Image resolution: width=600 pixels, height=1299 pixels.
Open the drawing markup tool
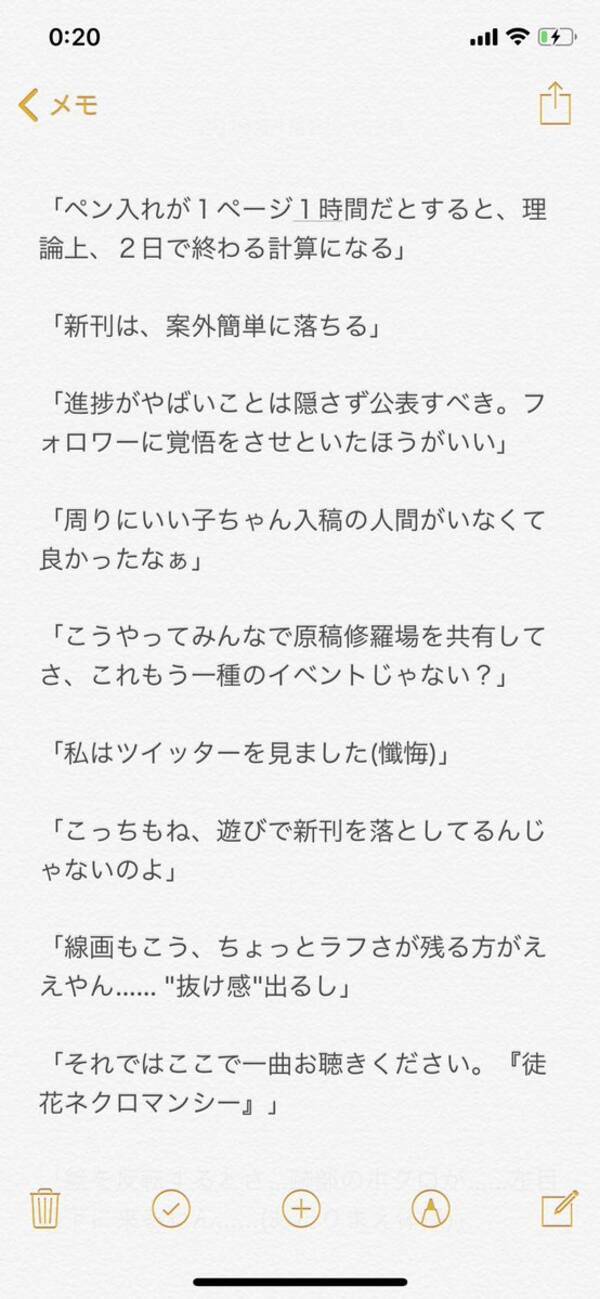click(x=430, y=1208)
